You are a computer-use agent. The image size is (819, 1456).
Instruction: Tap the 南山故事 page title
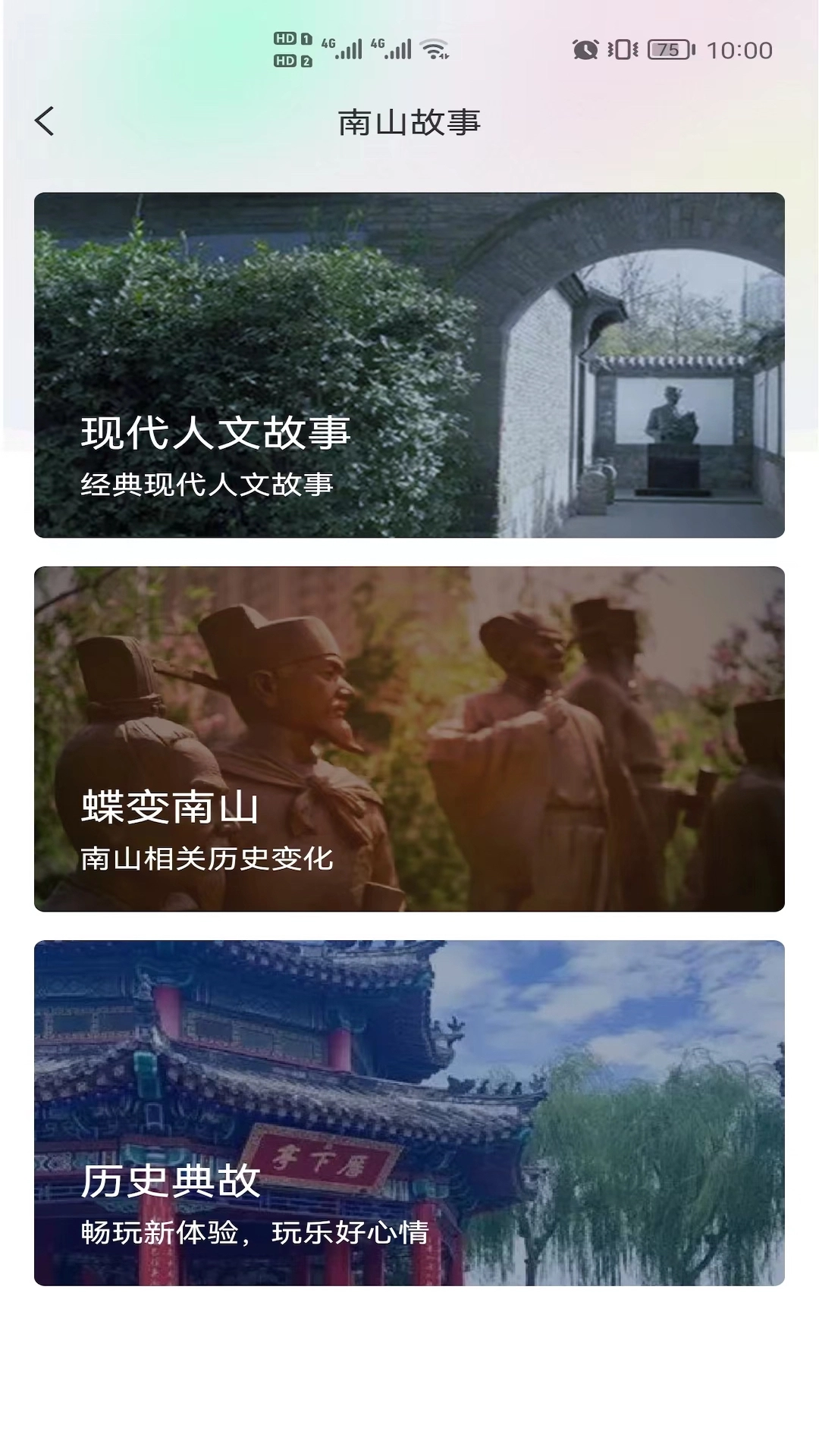[x=409, y=121]
